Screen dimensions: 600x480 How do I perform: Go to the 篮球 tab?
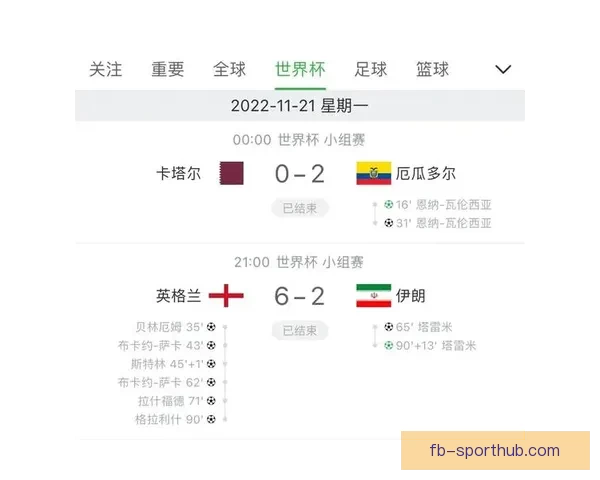(x=433, y=69)
